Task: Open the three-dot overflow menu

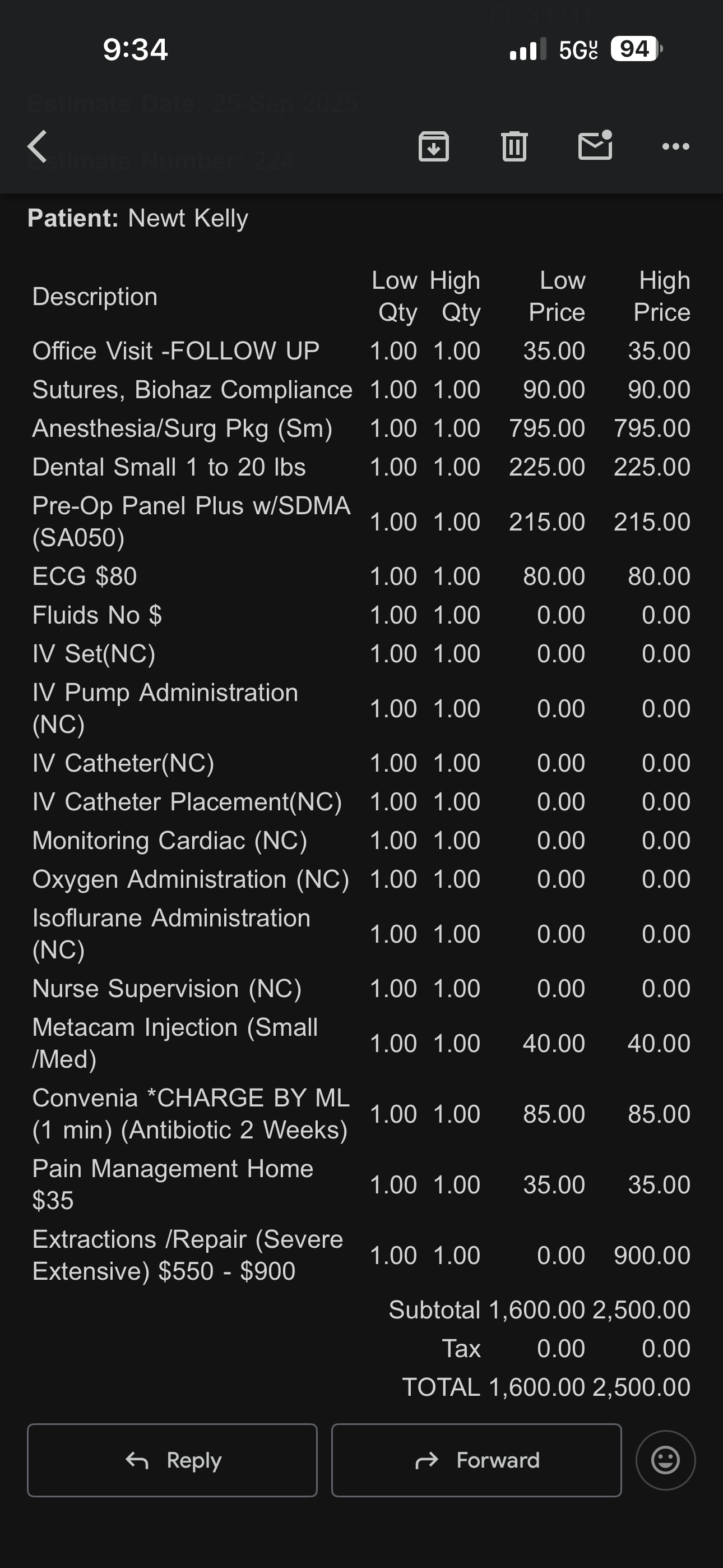Action: pos(675,147)
